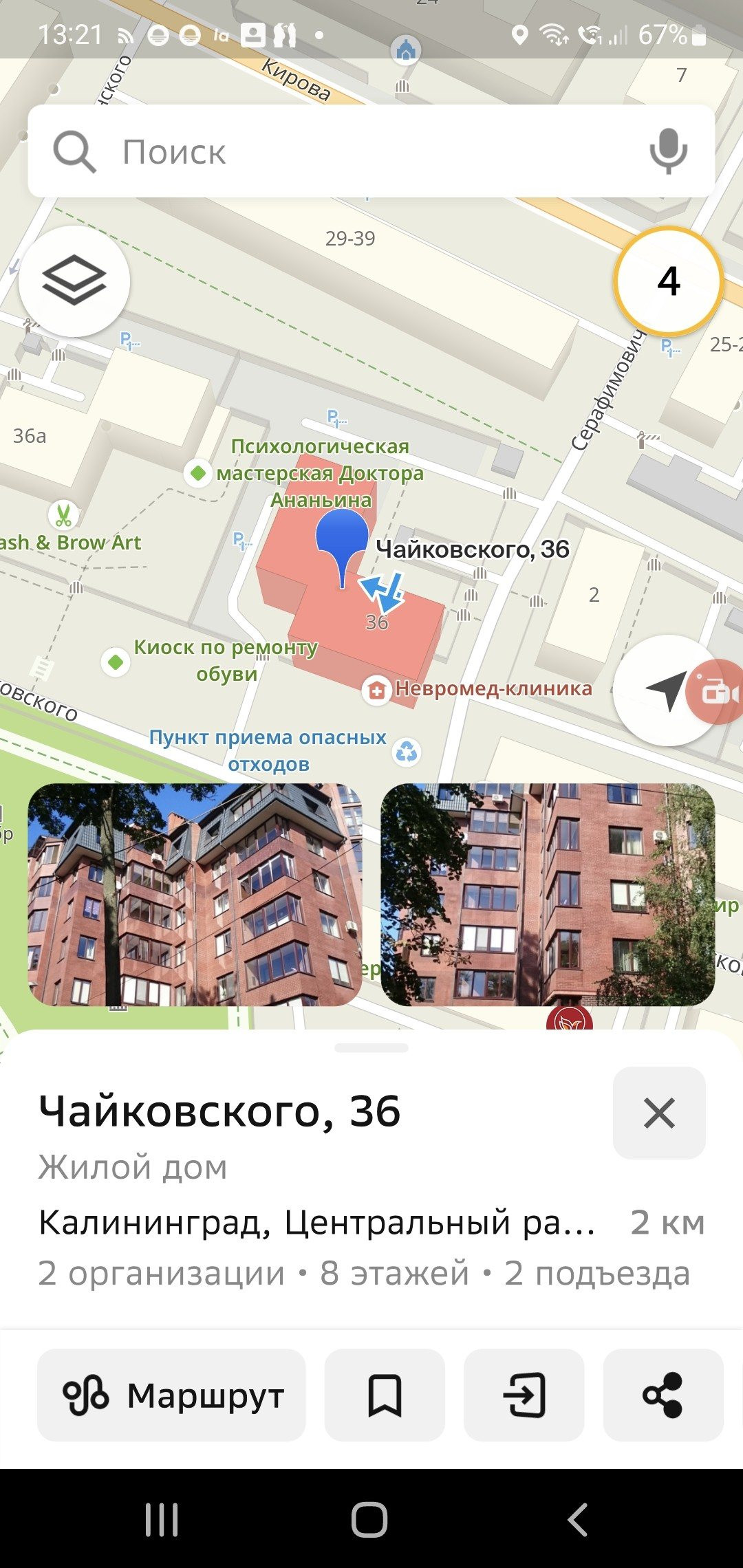Build a route with Маршрут button

point(171,1395)
